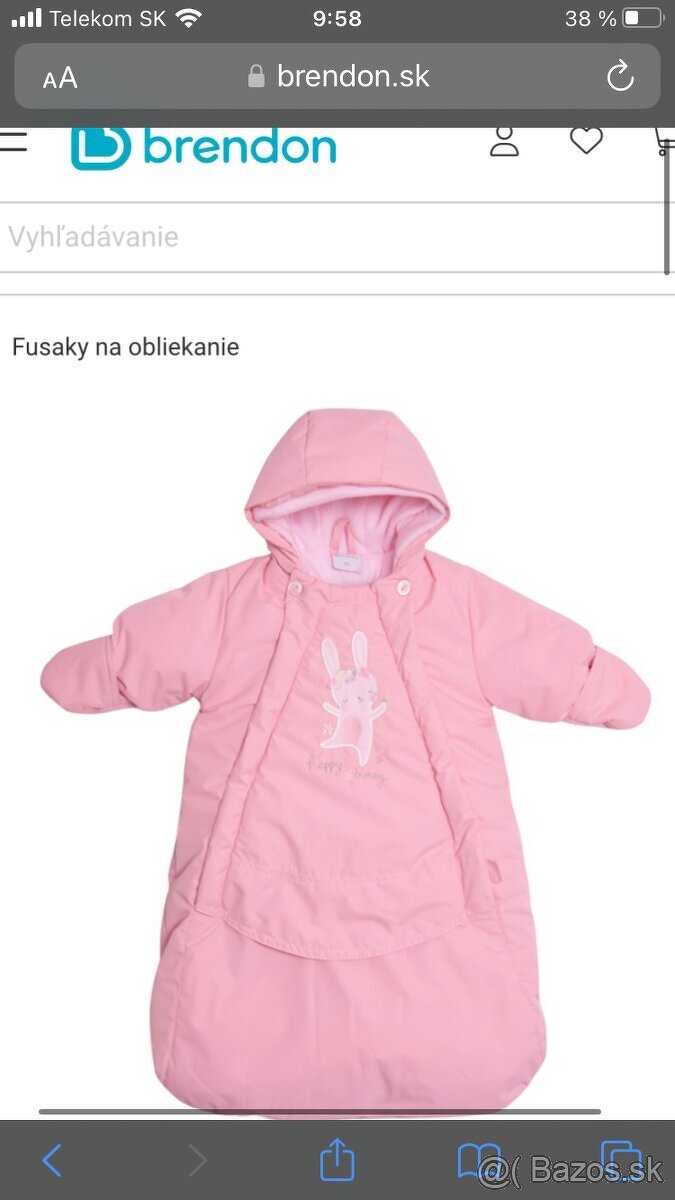Open the user account icon
Viewport: 675px width, 1200px height.
505,141
